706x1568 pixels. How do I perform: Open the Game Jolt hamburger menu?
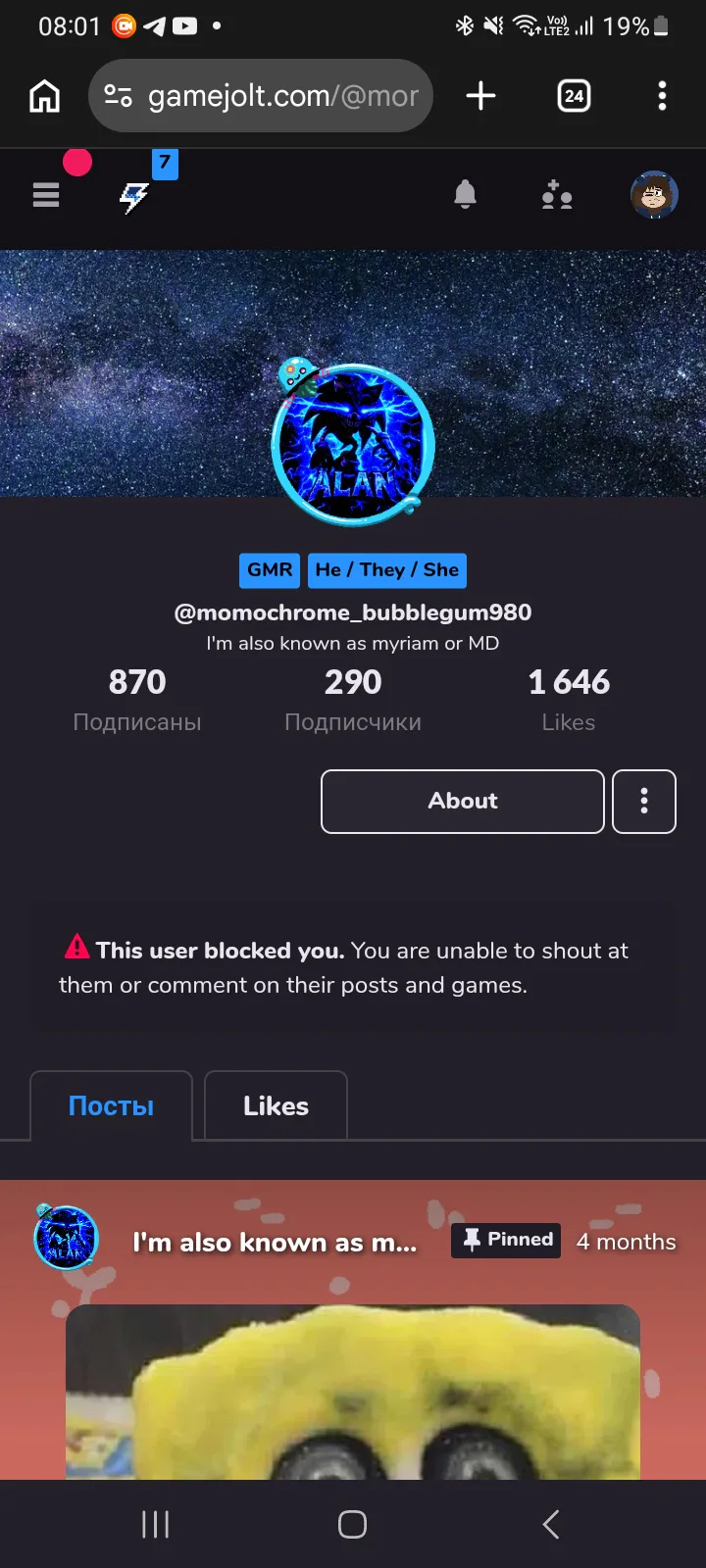[x=46, y=196]
